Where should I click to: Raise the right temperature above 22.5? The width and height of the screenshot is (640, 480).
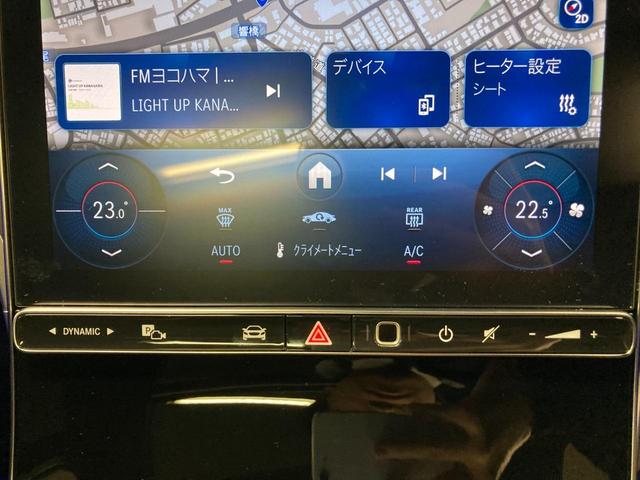point(534,166)
